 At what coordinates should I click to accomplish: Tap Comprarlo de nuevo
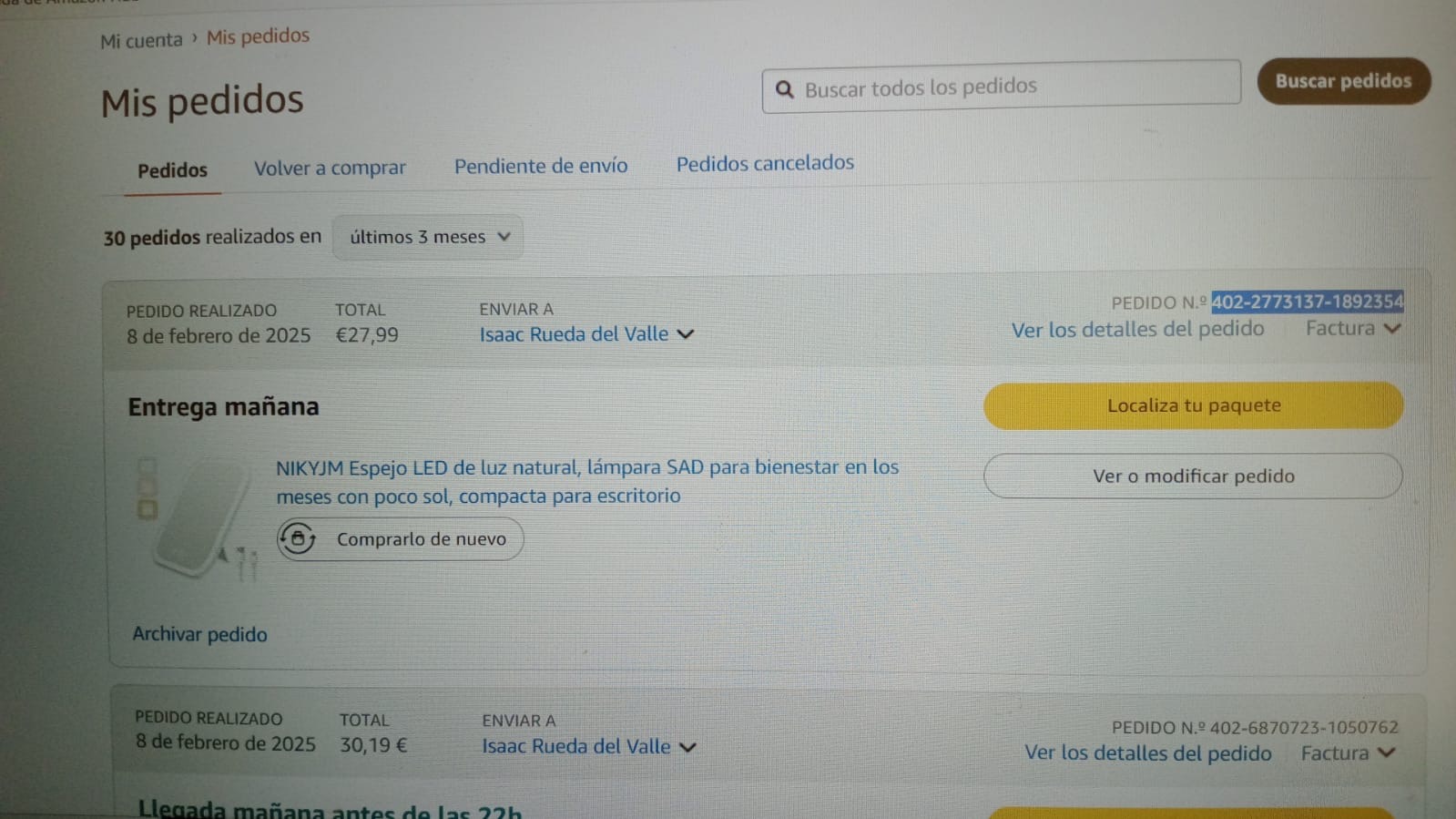coord(401,539)
